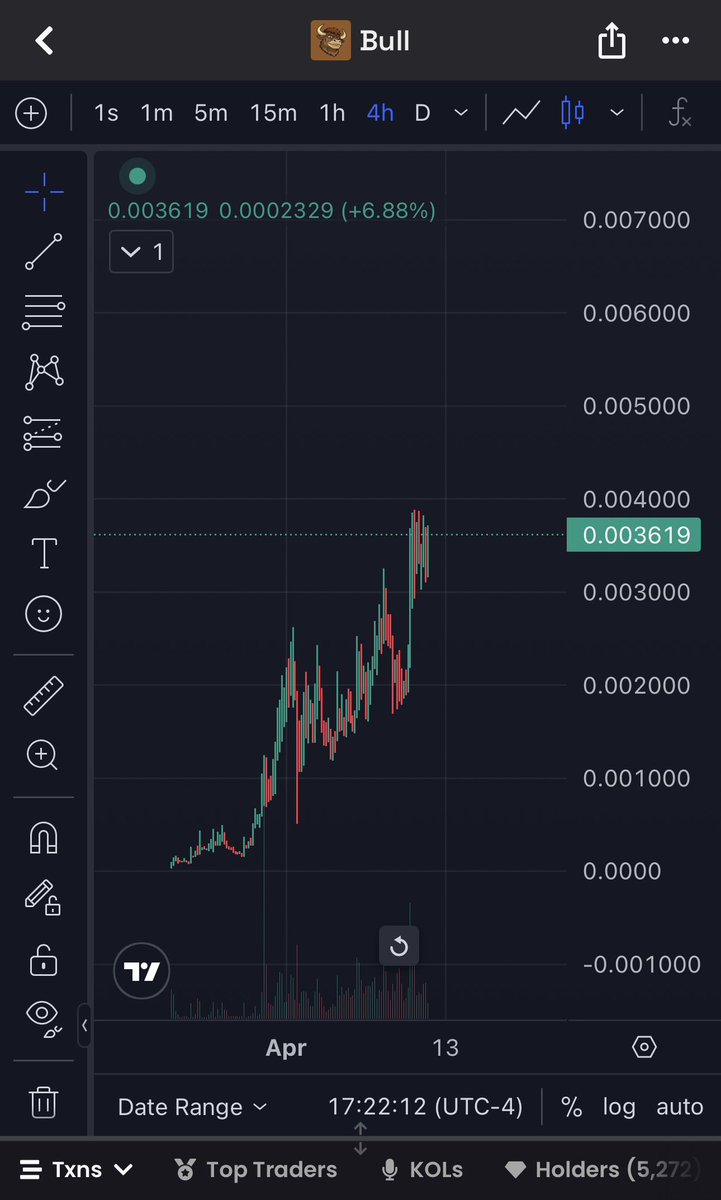
Task: Toggle the log scale
Action: tap(619, 1107)
